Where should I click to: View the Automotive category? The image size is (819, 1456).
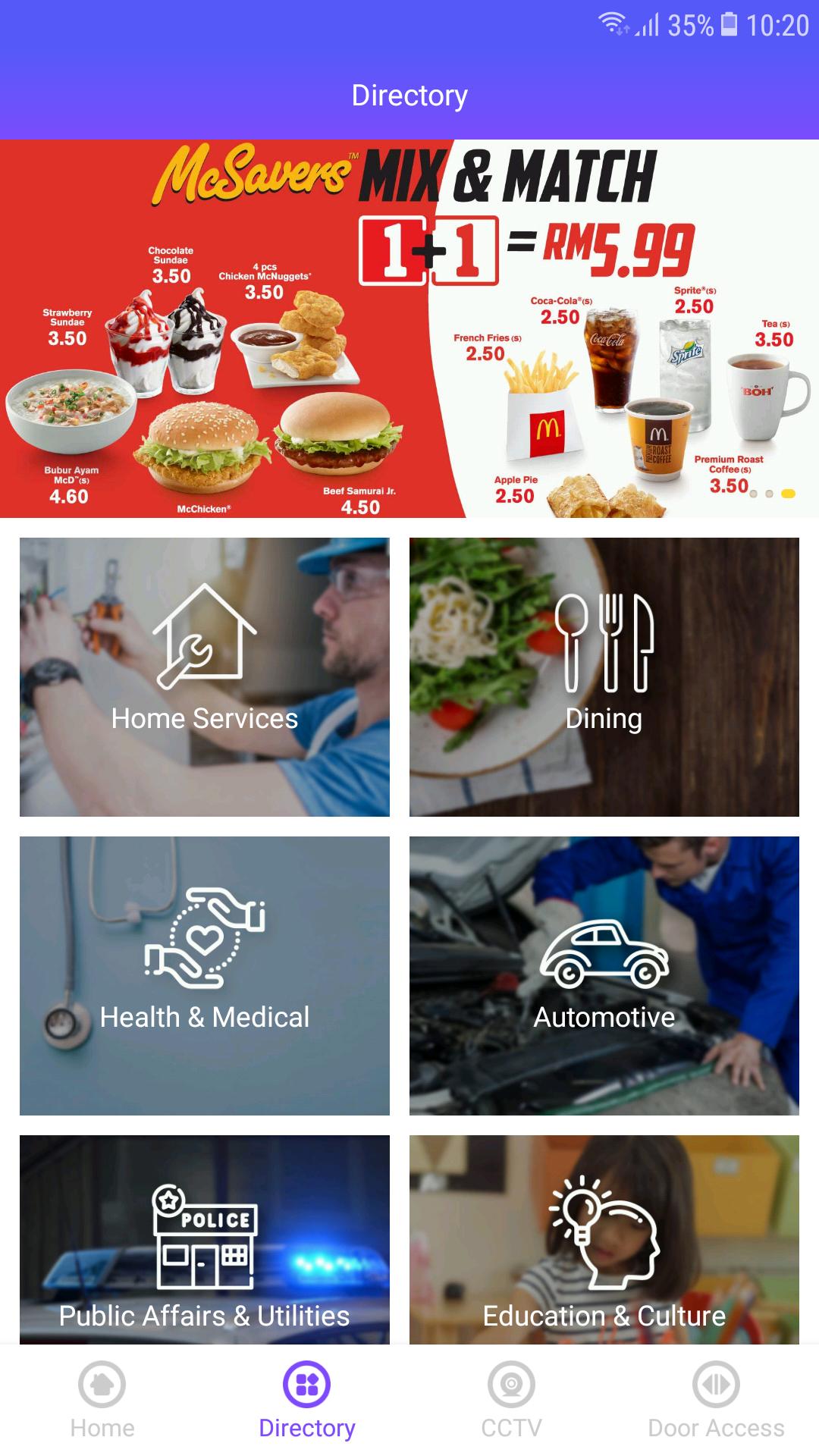click(604, 975)
